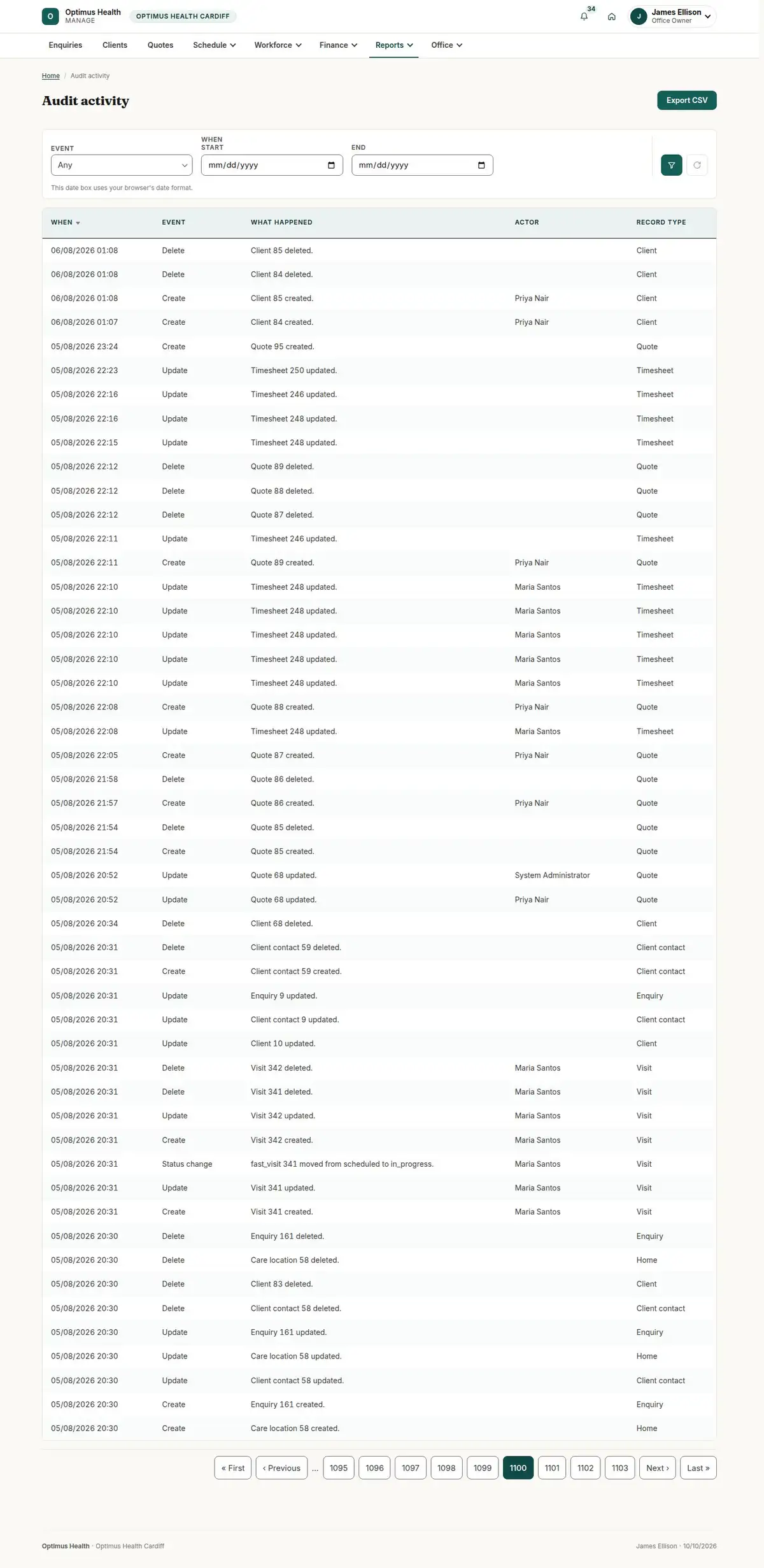Expand the Finance menu
Image resolution: width=764 pixels, height=1568 pixels.
coord(338,45)
